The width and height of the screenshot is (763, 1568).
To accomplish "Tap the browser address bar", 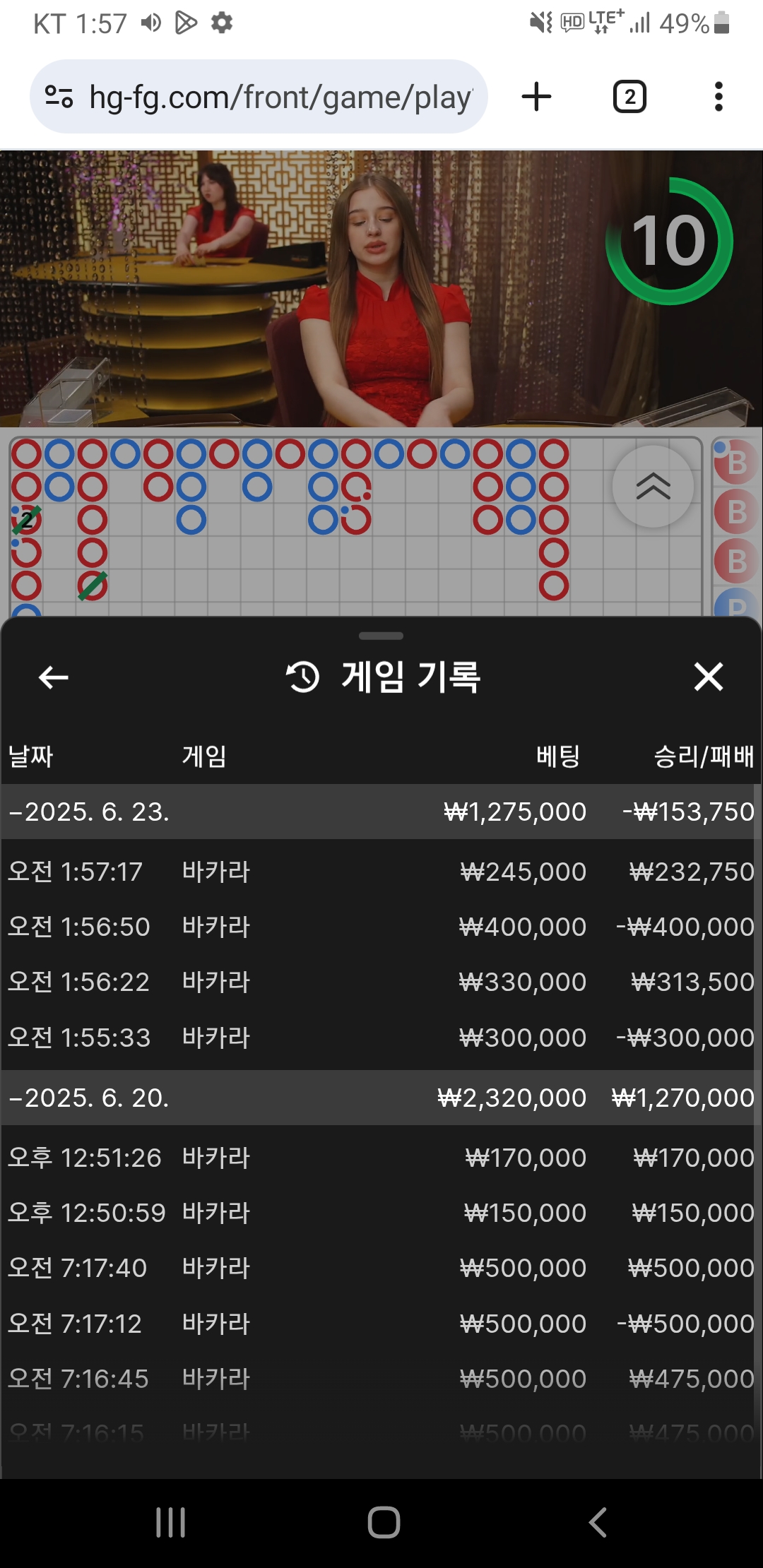I will [x=279, y=97].
